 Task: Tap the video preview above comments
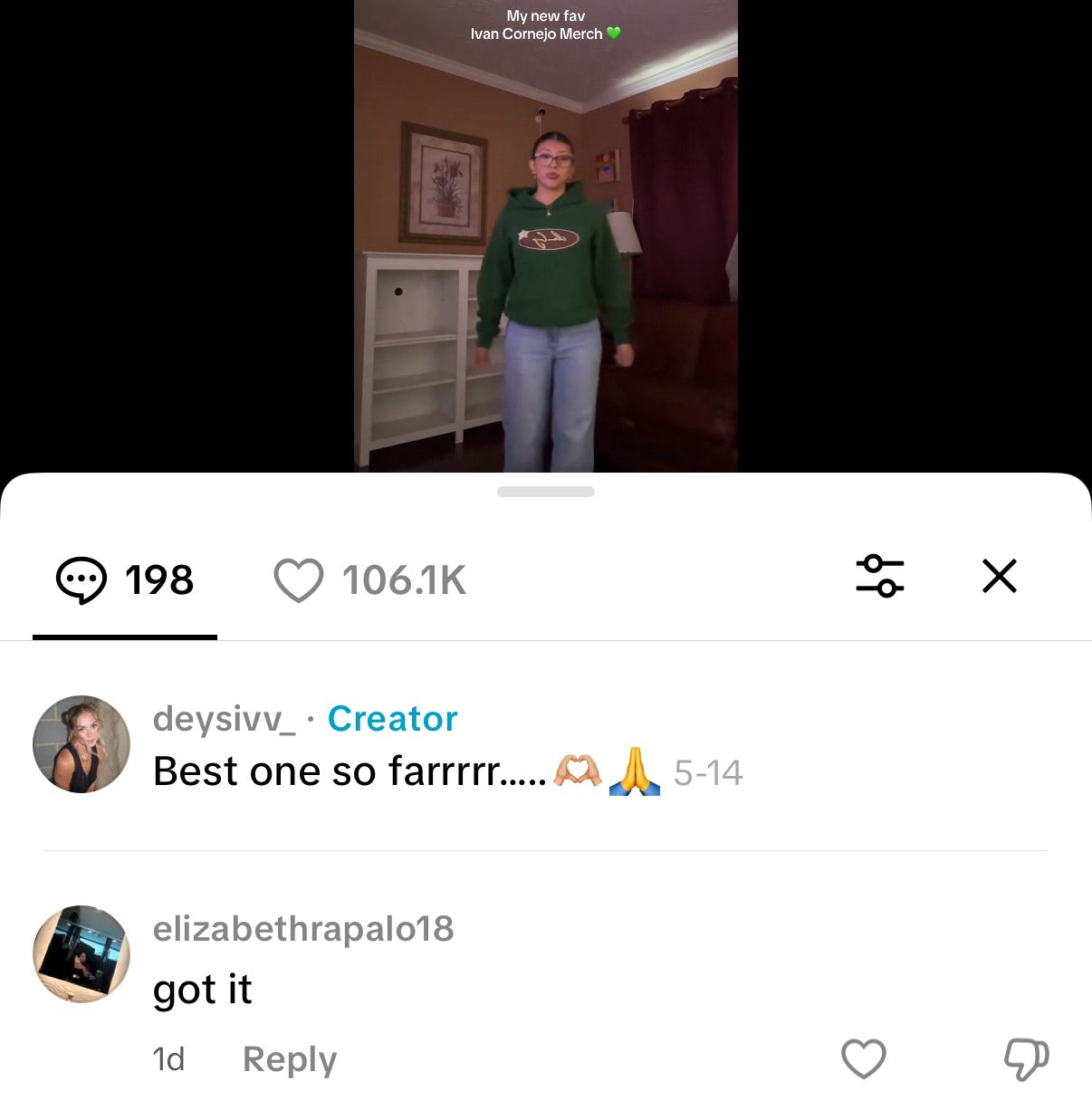tap(546, 235)
